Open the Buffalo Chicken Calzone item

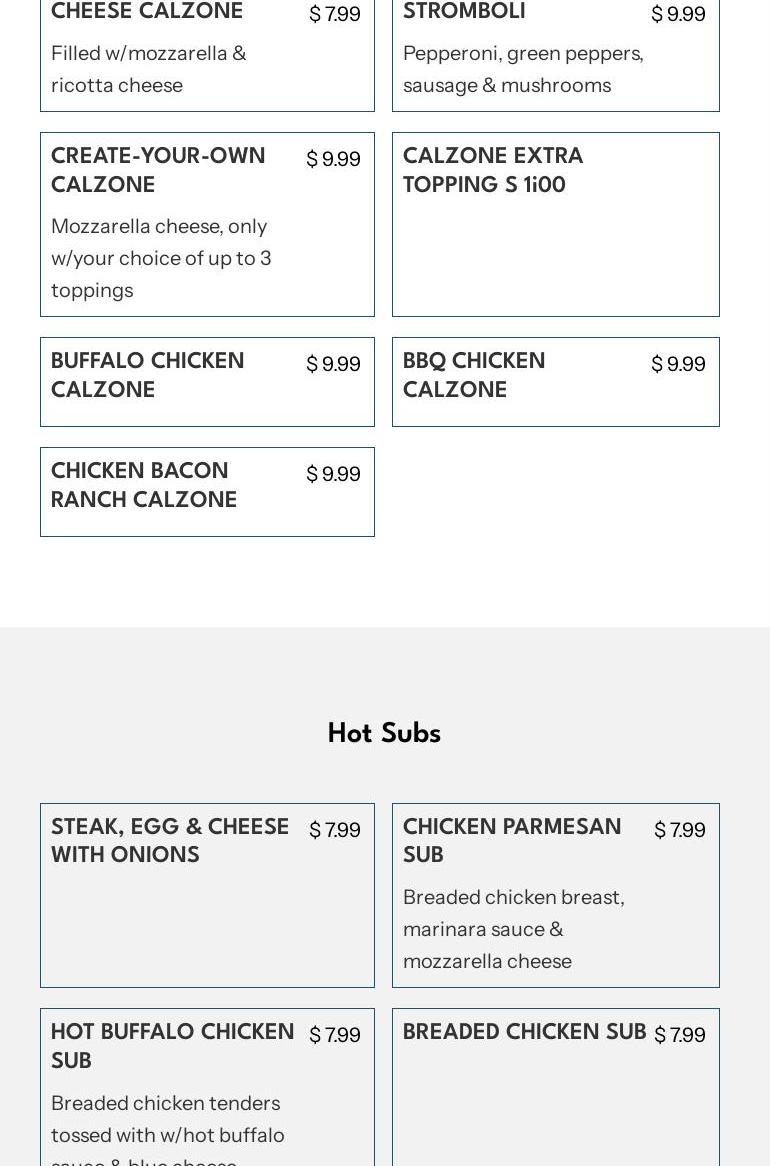point(207,381)
